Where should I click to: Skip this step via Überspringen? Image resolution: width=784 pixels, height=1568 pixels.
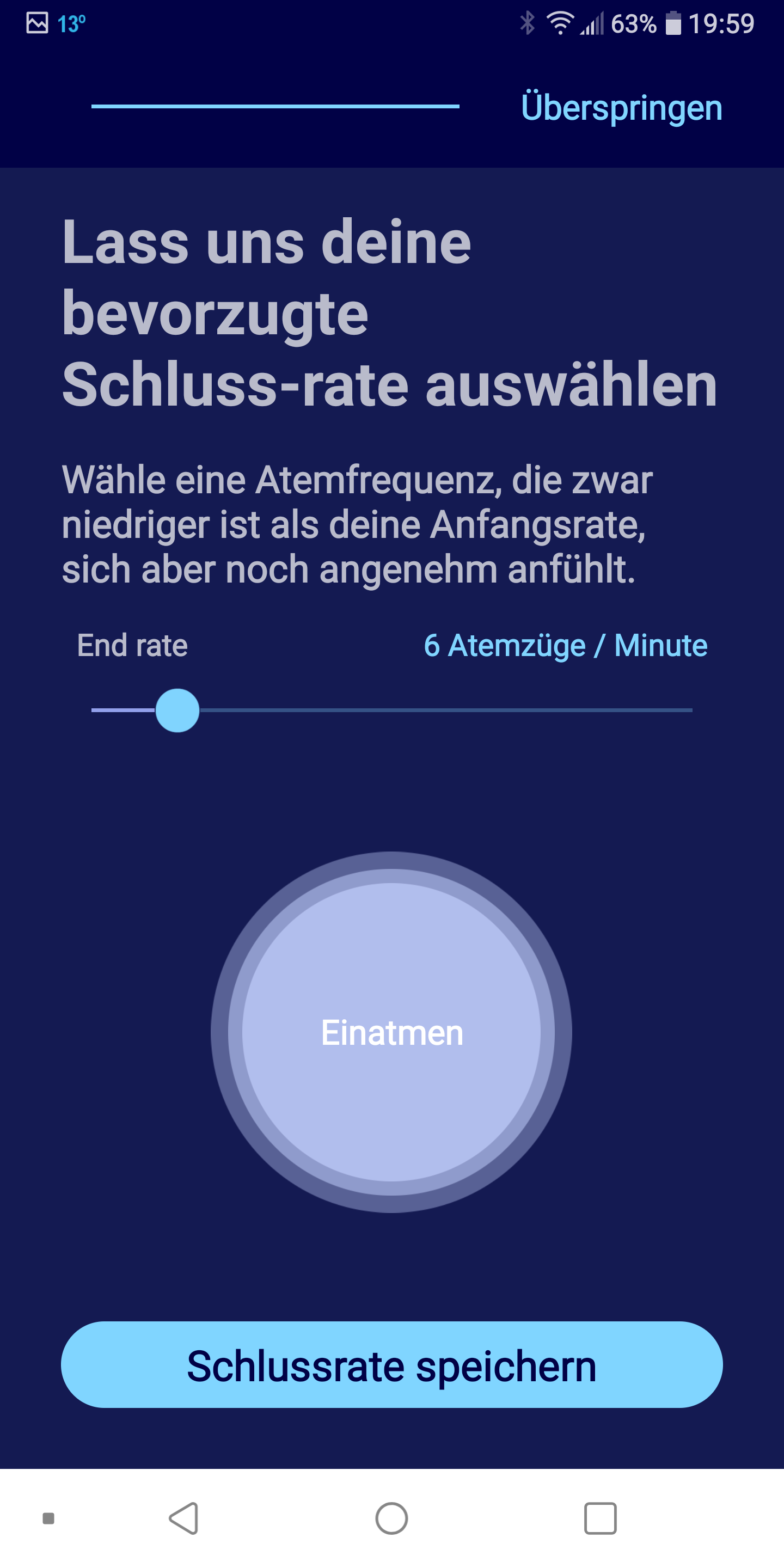[621, 108]
